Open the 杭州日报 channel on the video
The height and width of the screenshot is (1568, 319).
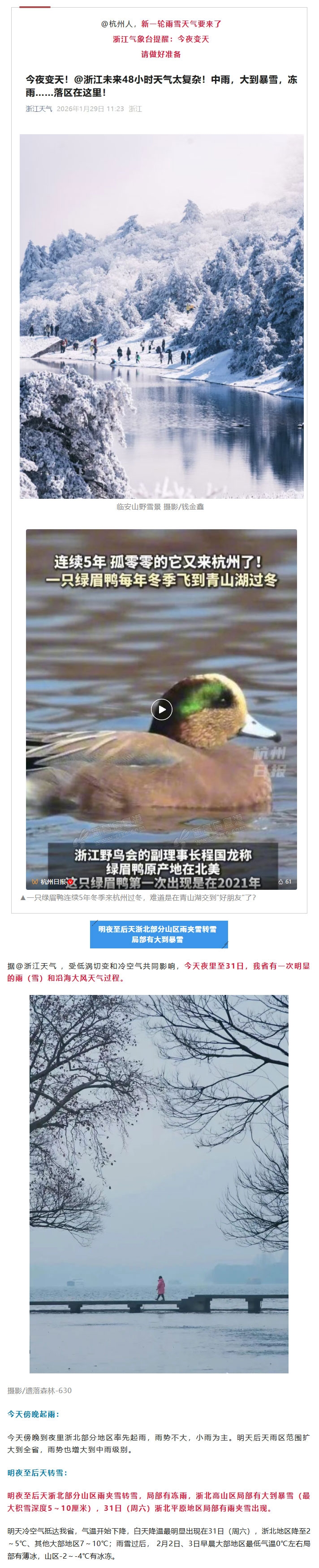pyautogui.click(x=52, y=881)
